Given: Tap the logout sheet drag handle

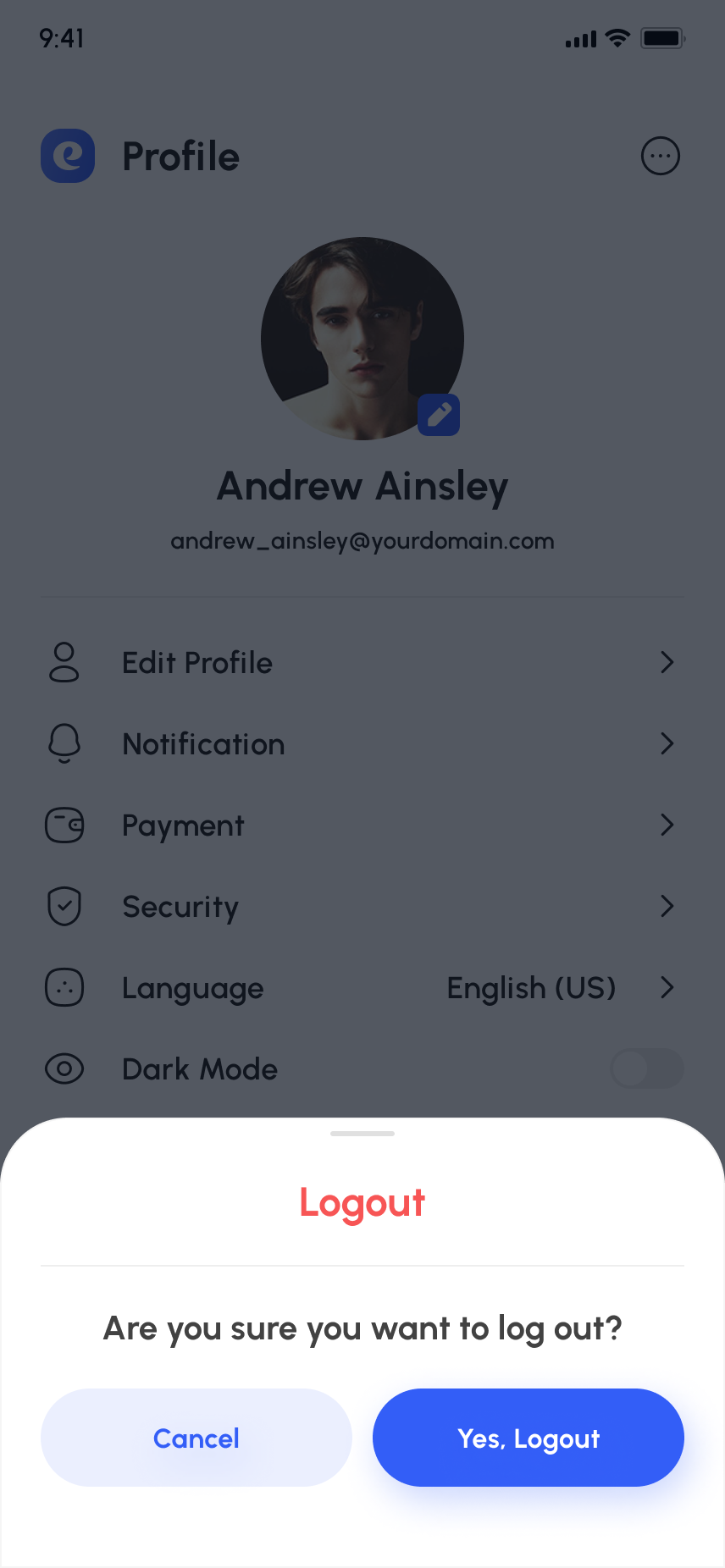Looking at the screenshot, I should [362, 1133].
